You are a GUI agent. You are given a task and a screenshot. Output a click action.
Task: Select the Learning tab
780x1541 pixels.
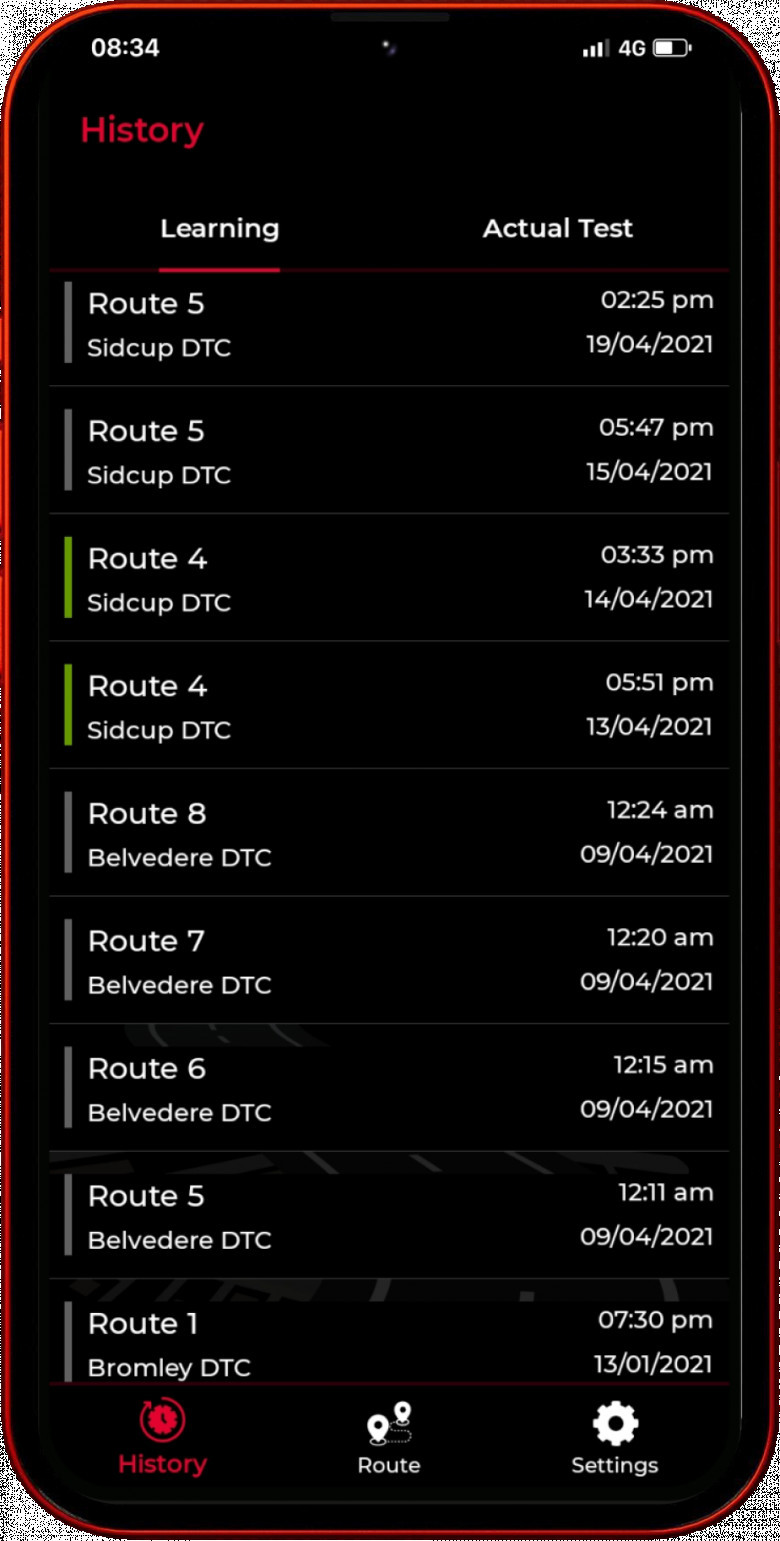pyautogui.click(x=219, y=228)
